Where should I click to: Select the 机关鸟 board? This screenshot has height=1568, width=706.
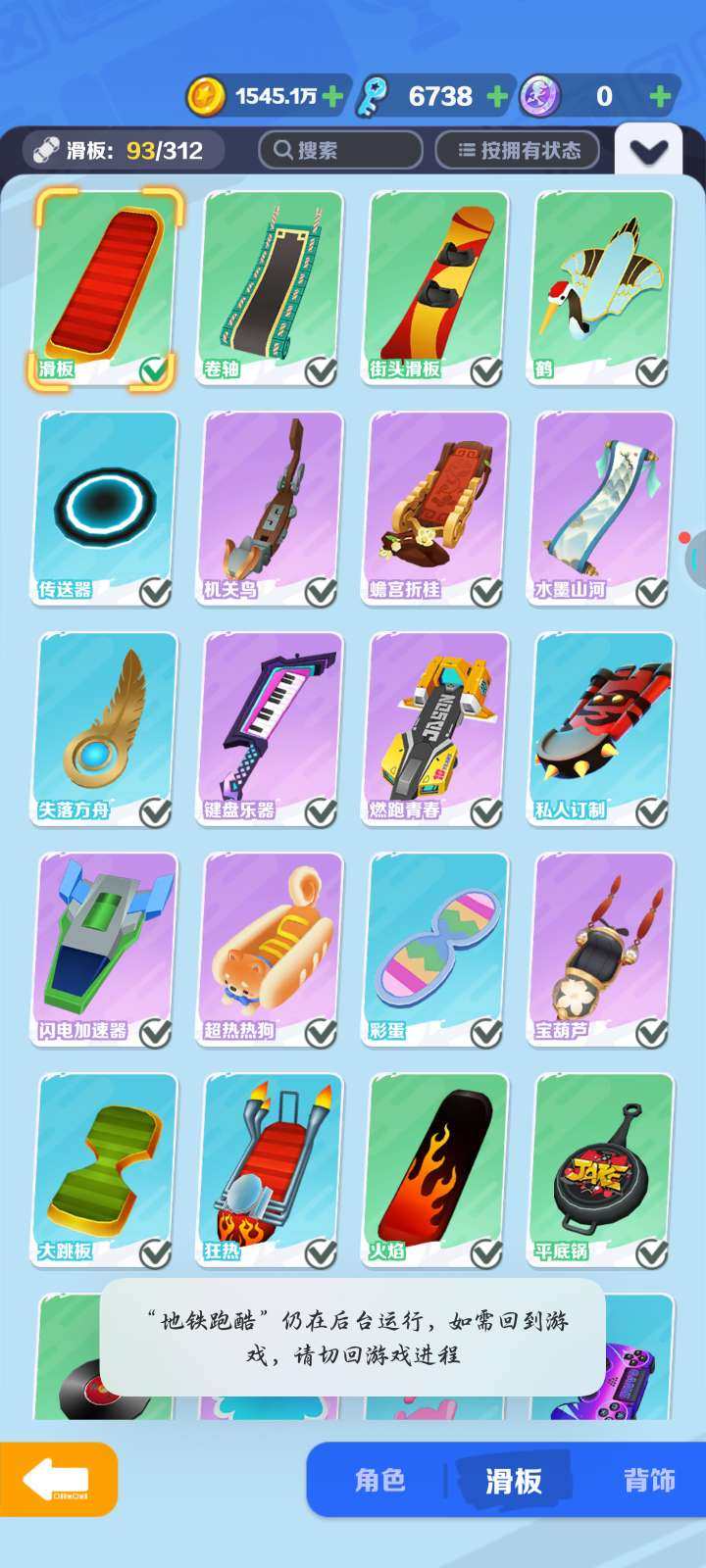(x=272, y=508)
